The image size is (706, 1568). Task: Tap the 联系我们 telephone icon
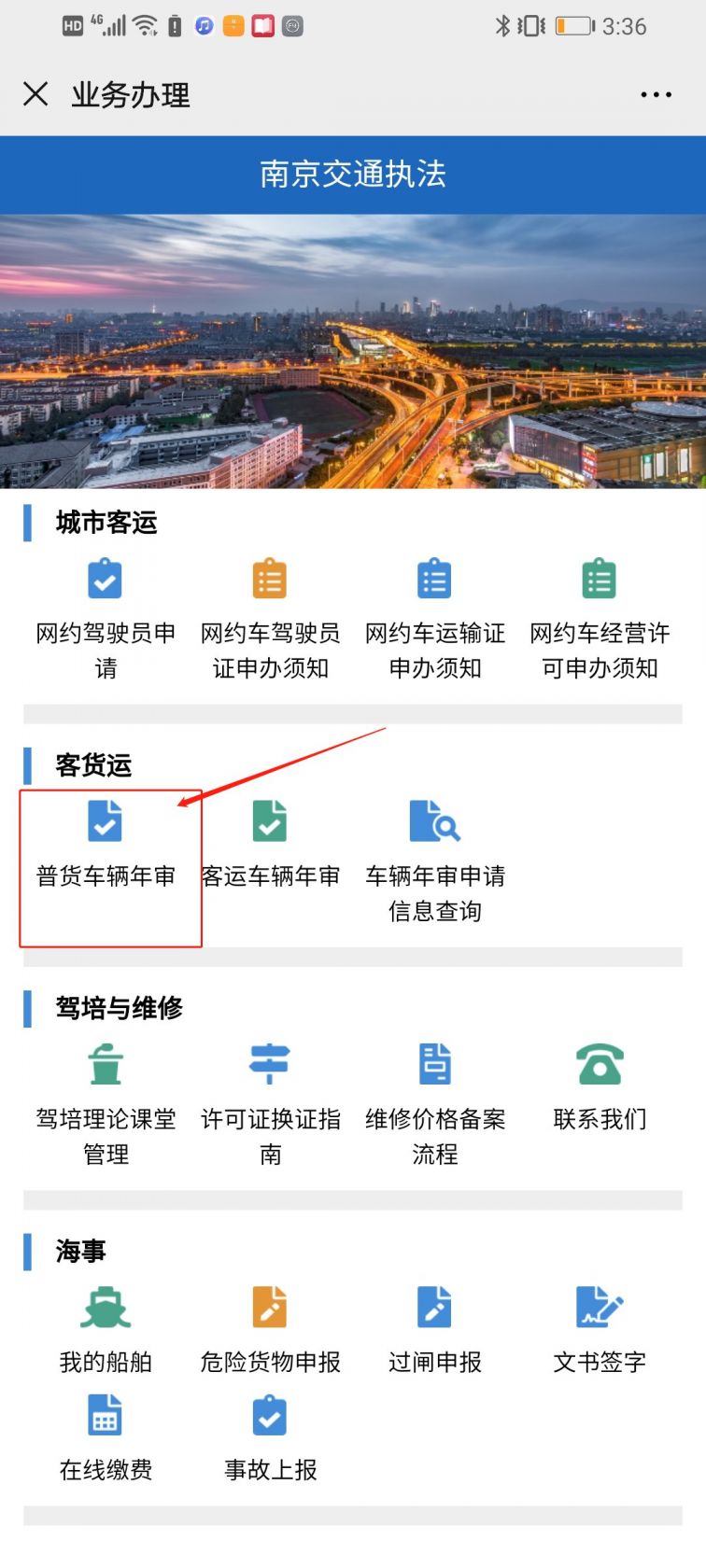(x=599, y=1063)
